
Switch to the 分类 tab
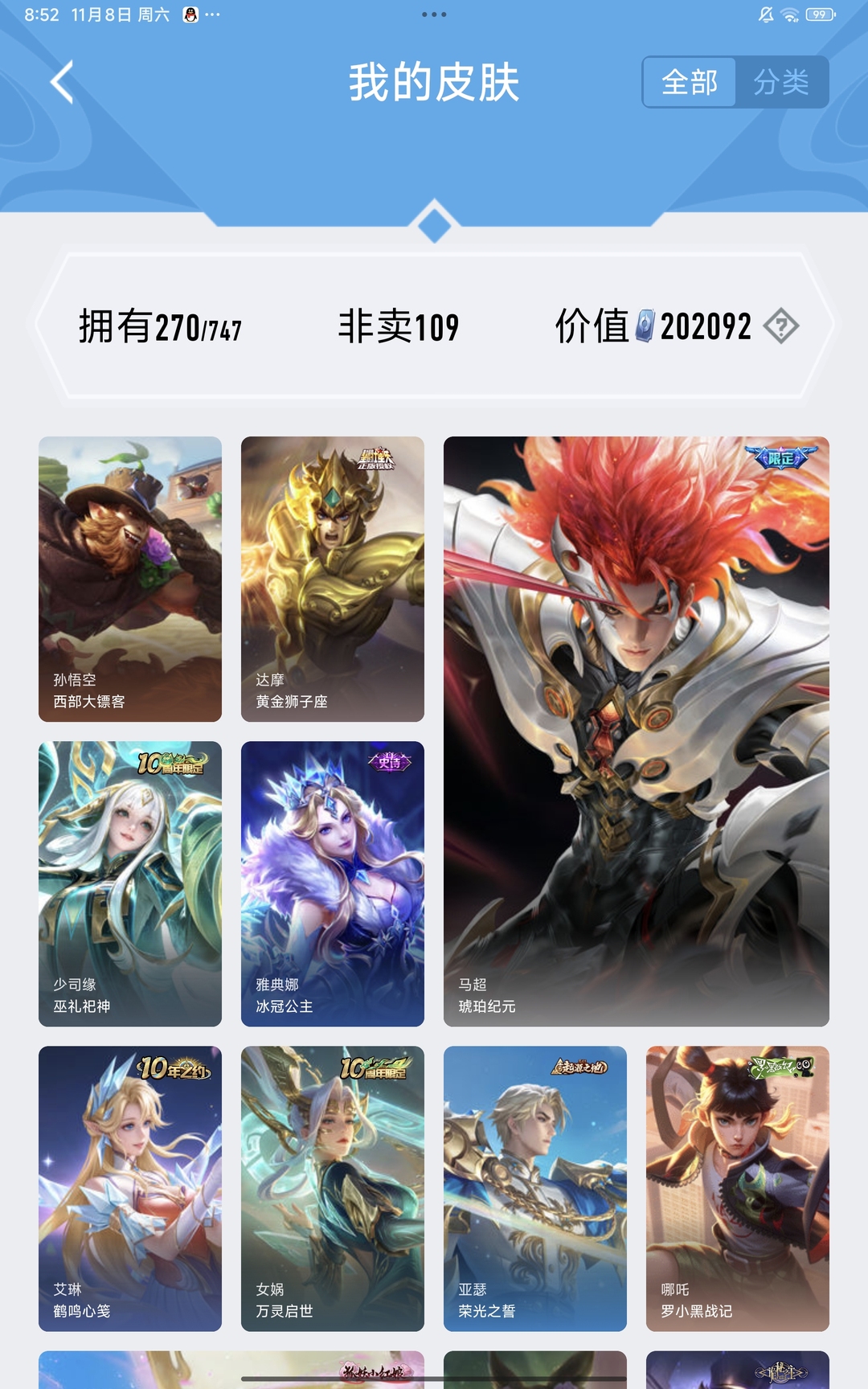click(781, 82)
